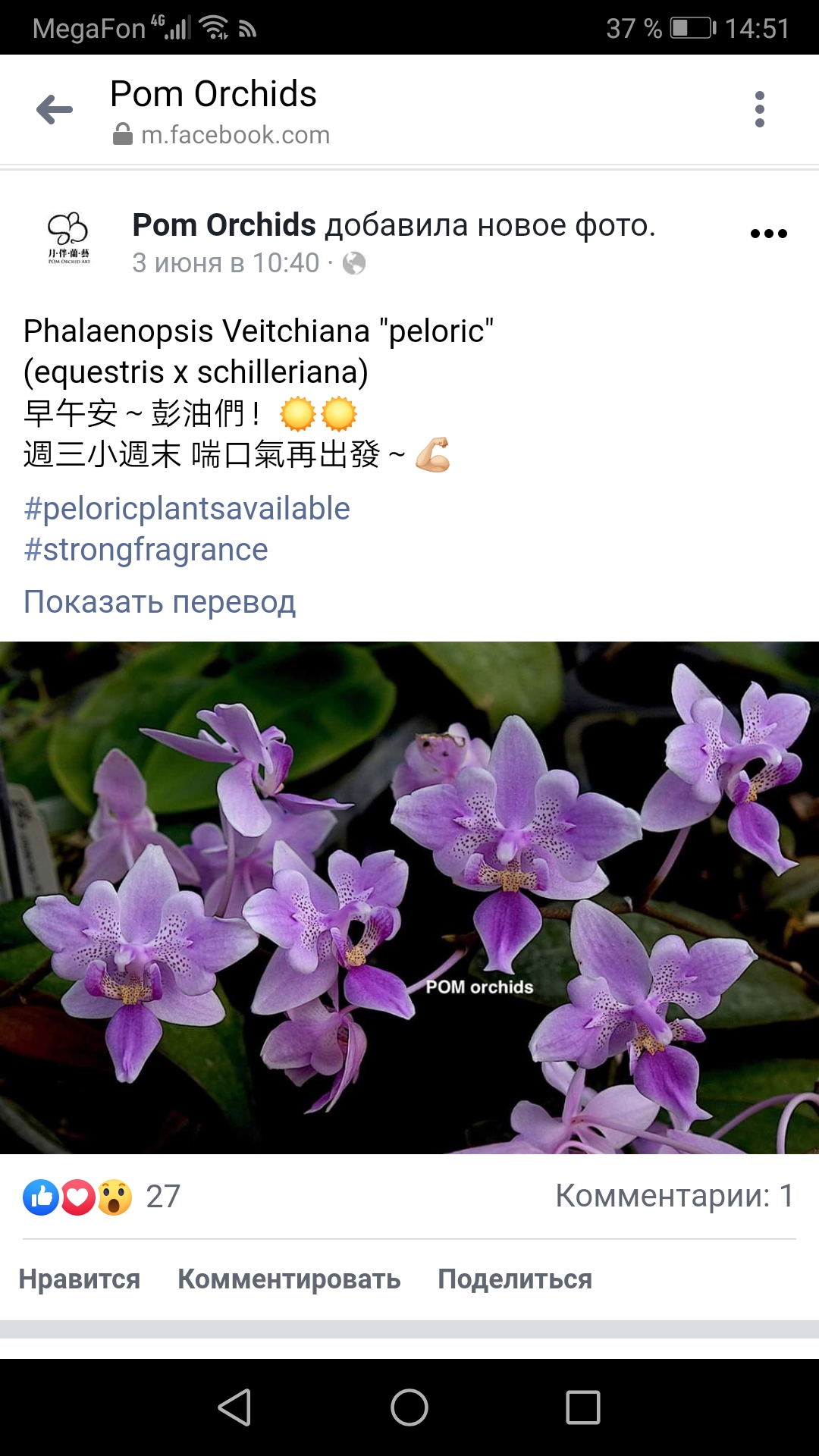Tap Комментировать to write a comment
819x1456 pixels.
coord(289,1279)
